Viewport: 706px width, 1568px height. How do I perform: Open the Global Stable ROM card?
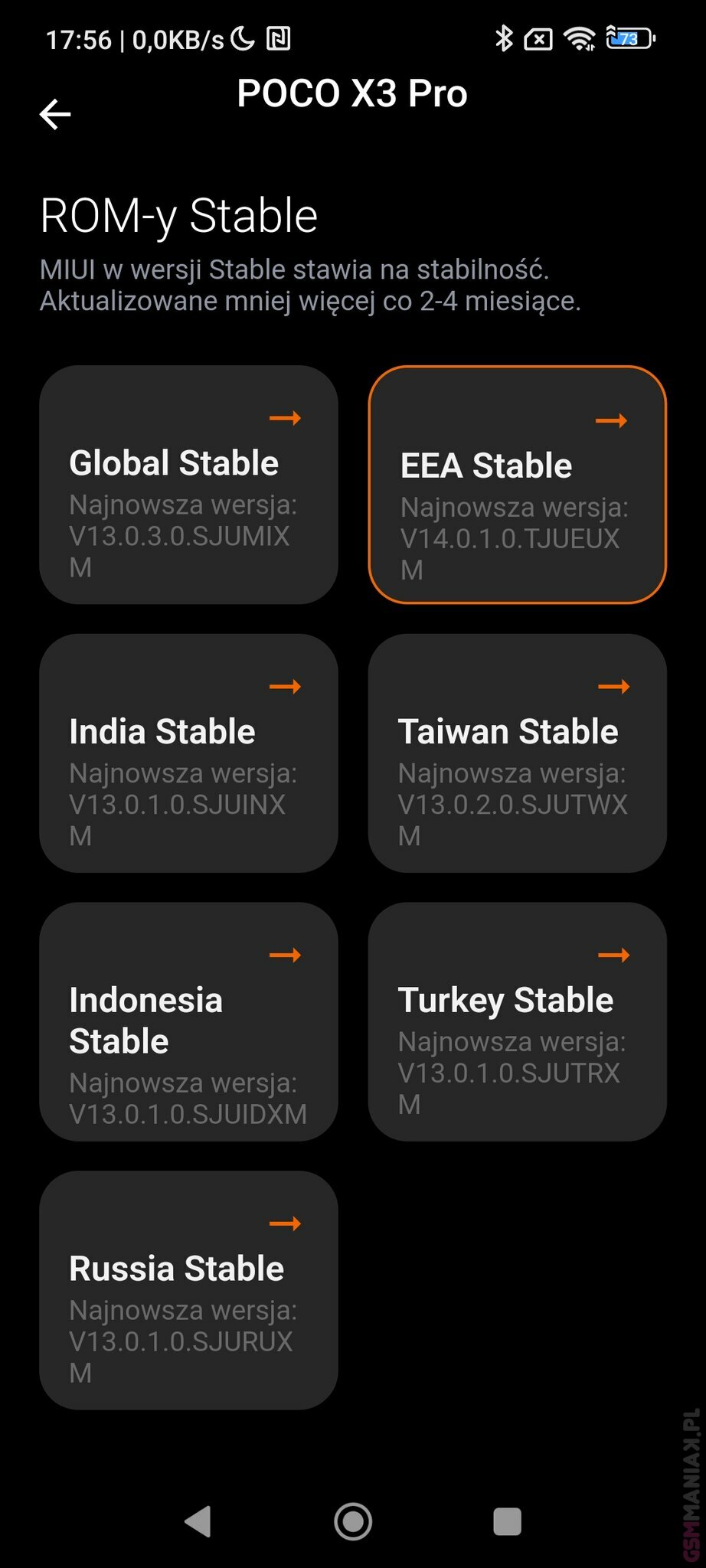pos(188,485)
